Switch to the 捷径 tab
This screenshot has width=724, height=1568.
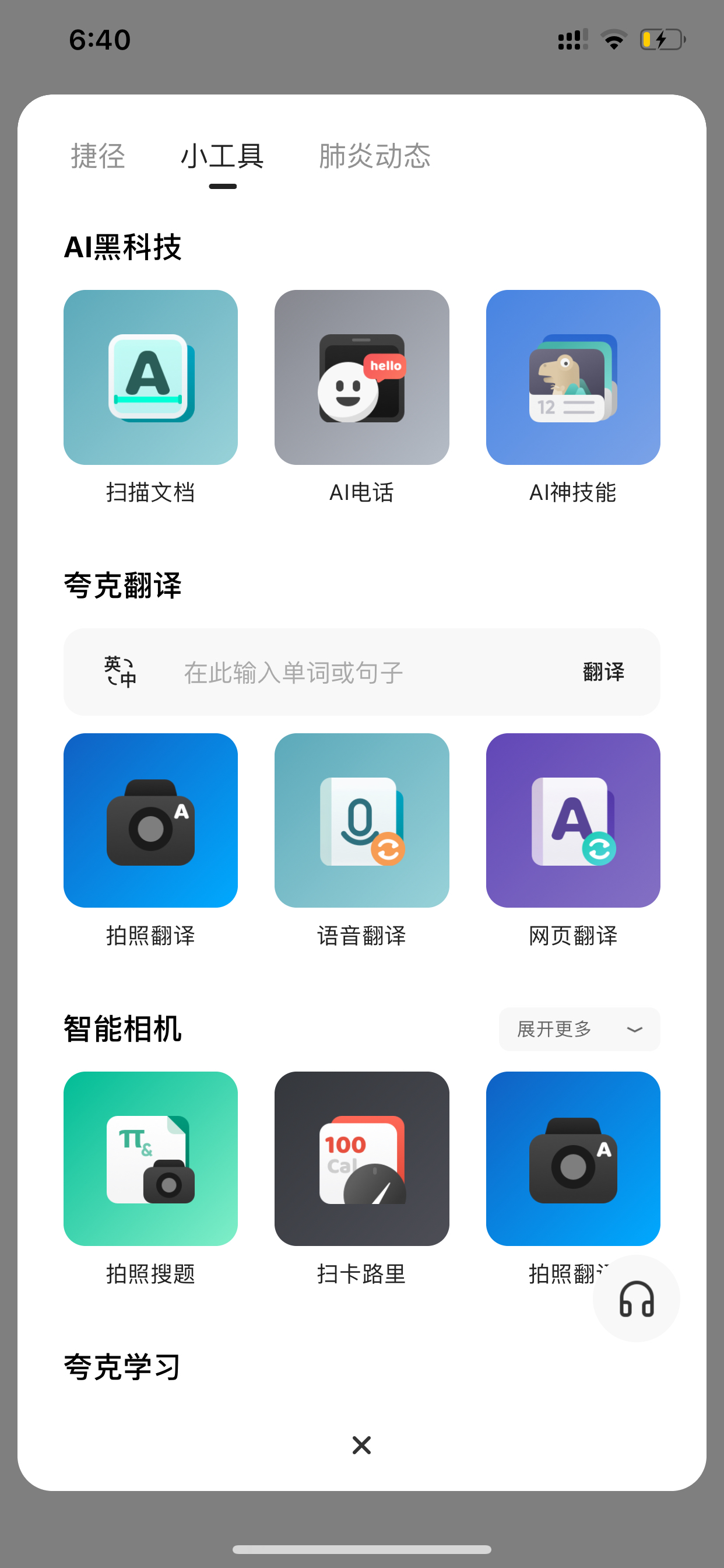98,156
